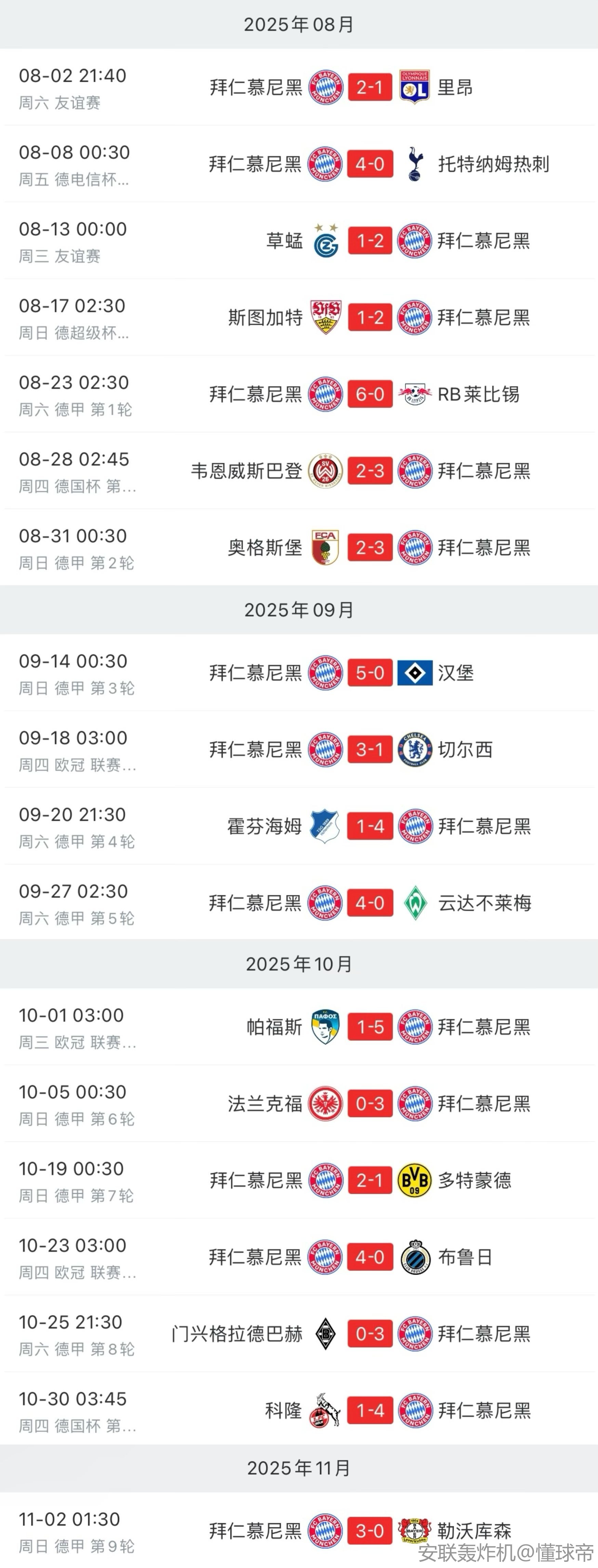This screenshot has height=1568, width=598.
Task: Select the Bayern vs RB Leipzig 6-0 match
Action: coord(369,394)
